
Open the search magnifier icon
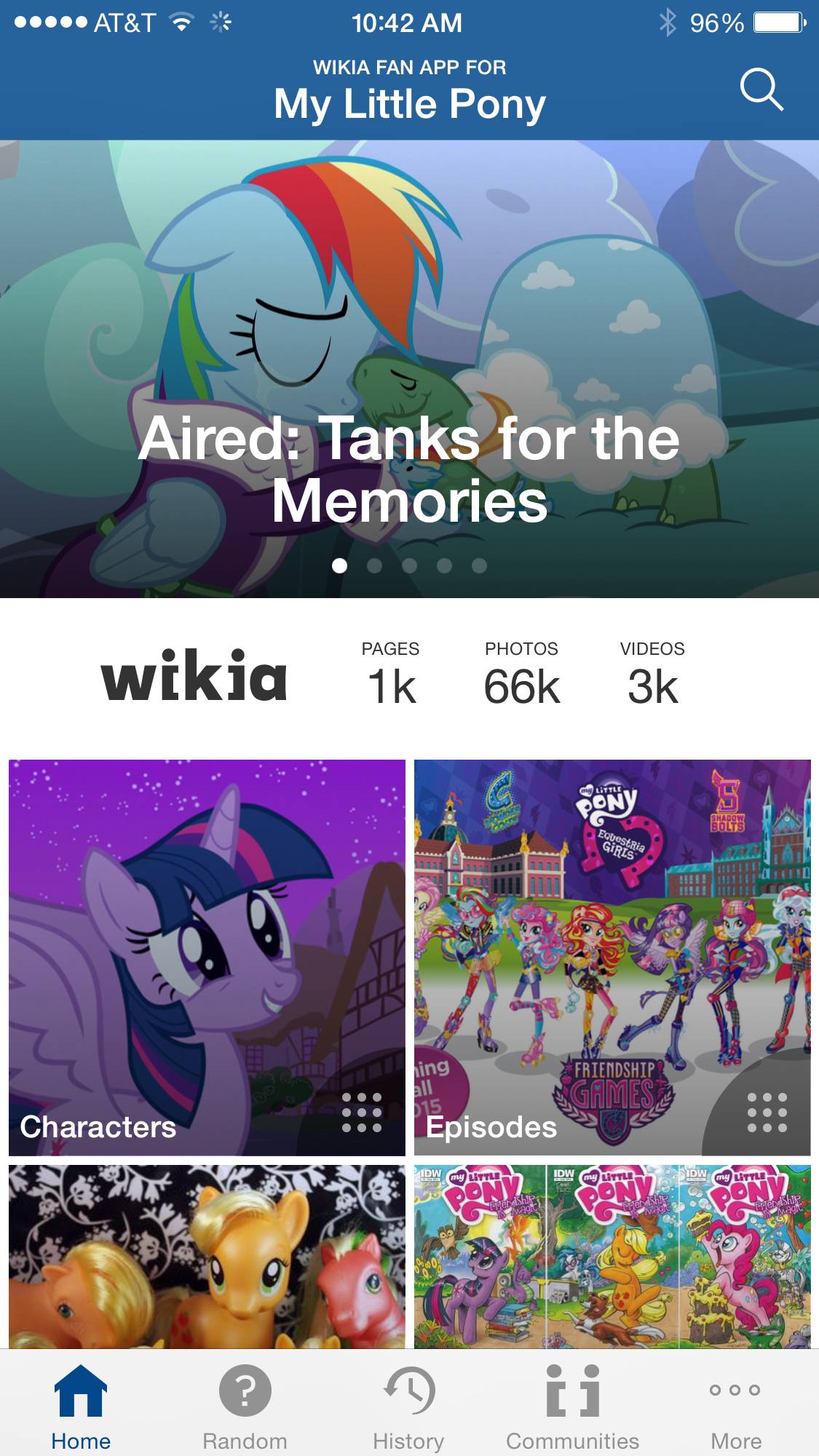pos(761,89)
